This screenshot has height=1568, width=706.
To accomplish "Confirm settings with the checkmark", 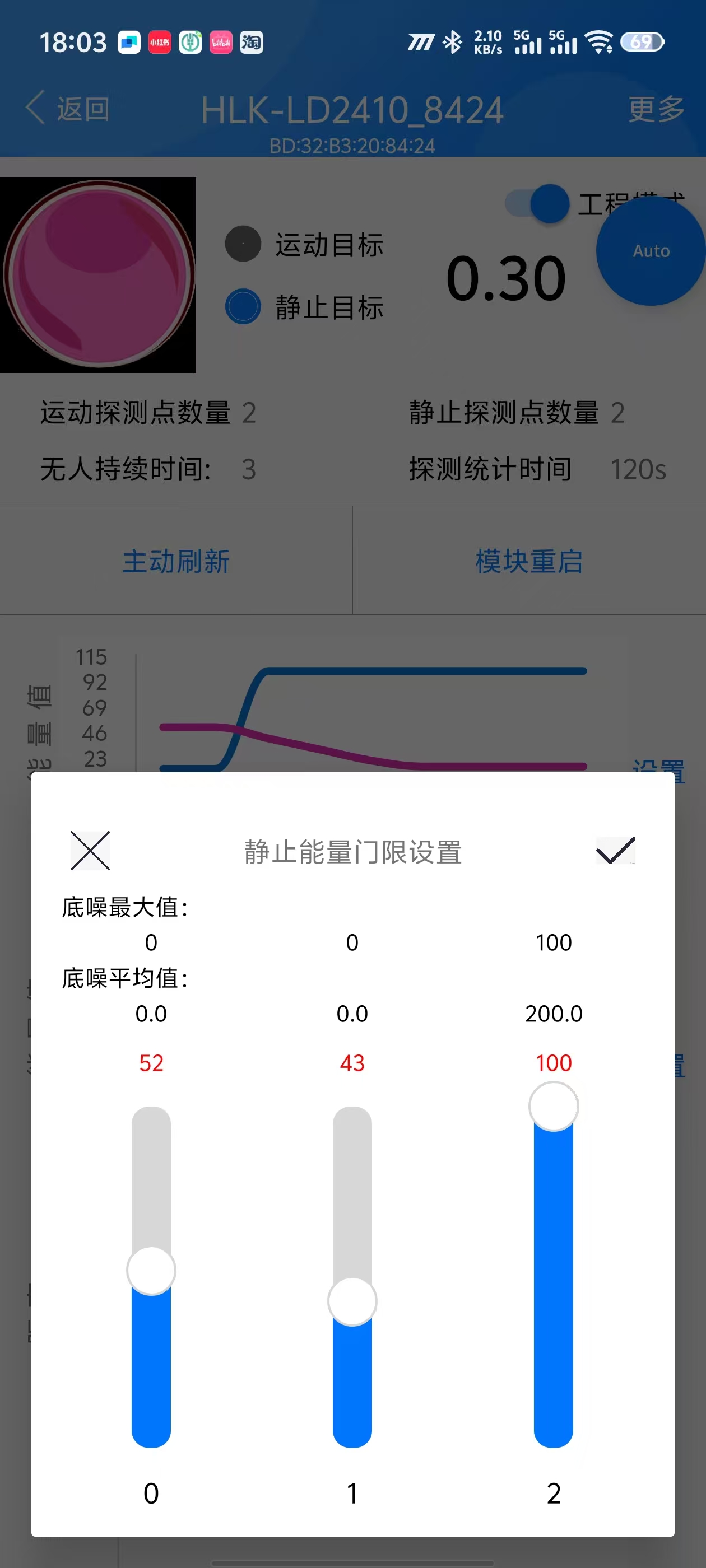I will (x=615, y=850).
